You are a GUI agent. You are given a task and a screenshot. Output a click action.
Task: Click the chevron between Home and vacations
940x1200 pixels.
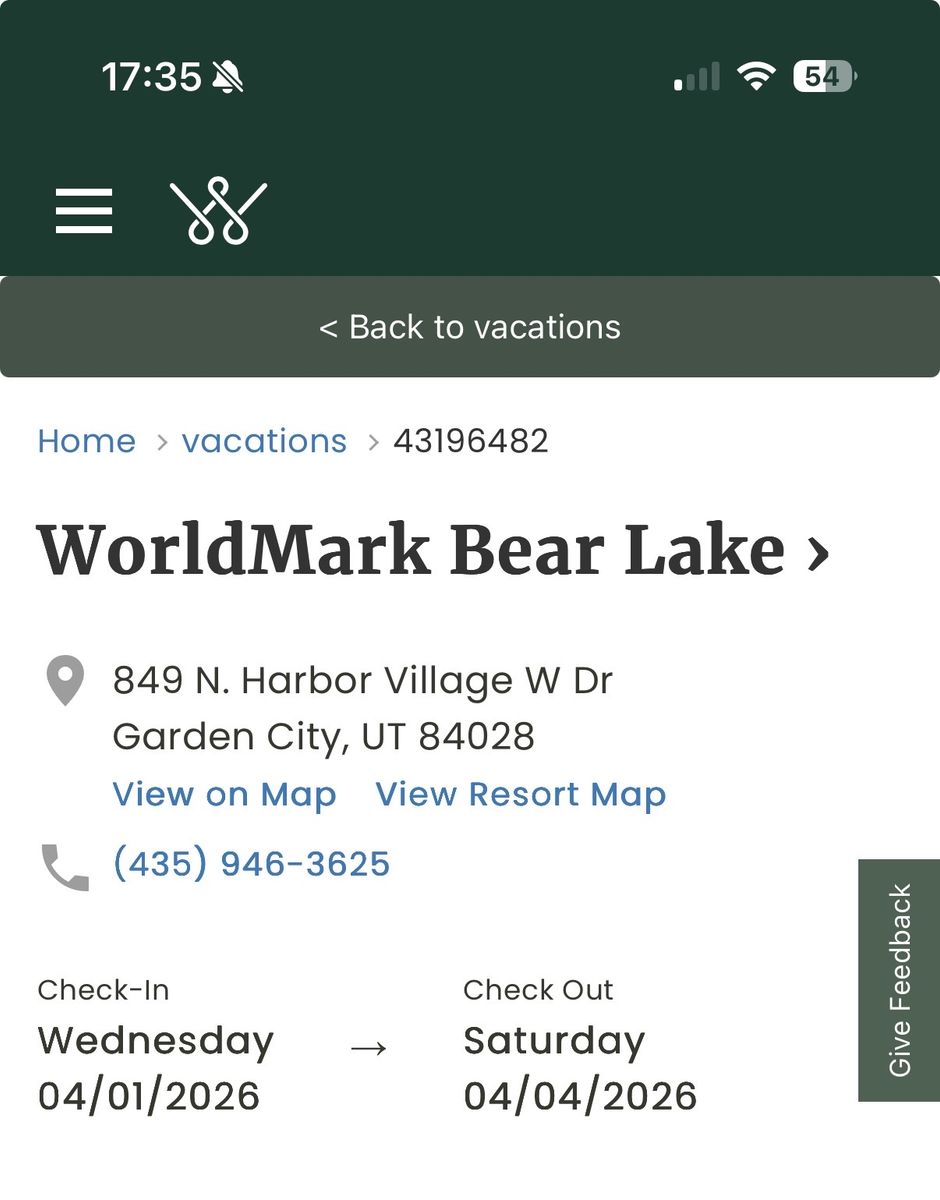[x=160, y=441]
